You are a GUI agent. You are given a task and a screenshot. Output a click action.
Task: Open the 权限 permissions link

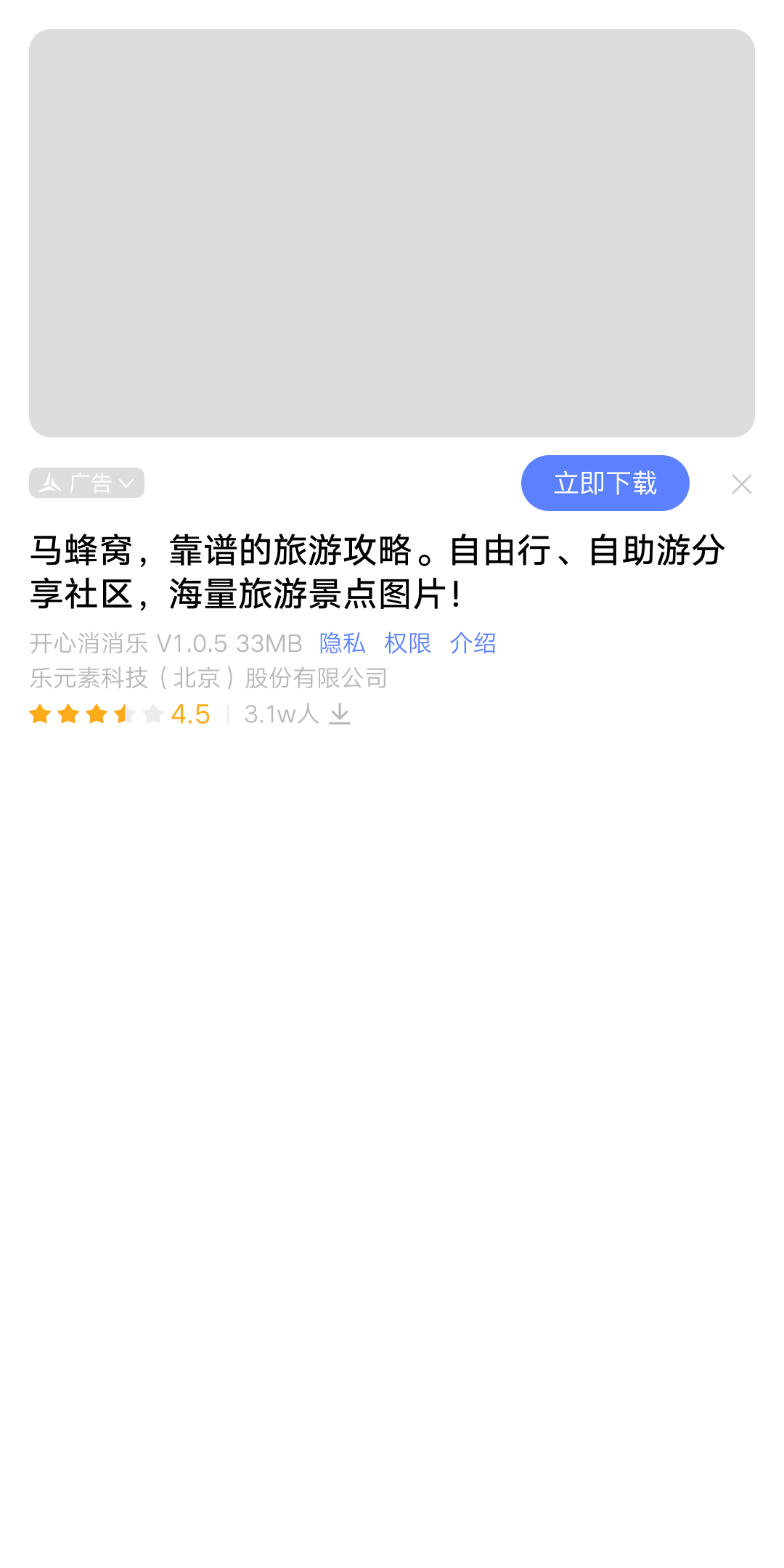pos(407,643)
